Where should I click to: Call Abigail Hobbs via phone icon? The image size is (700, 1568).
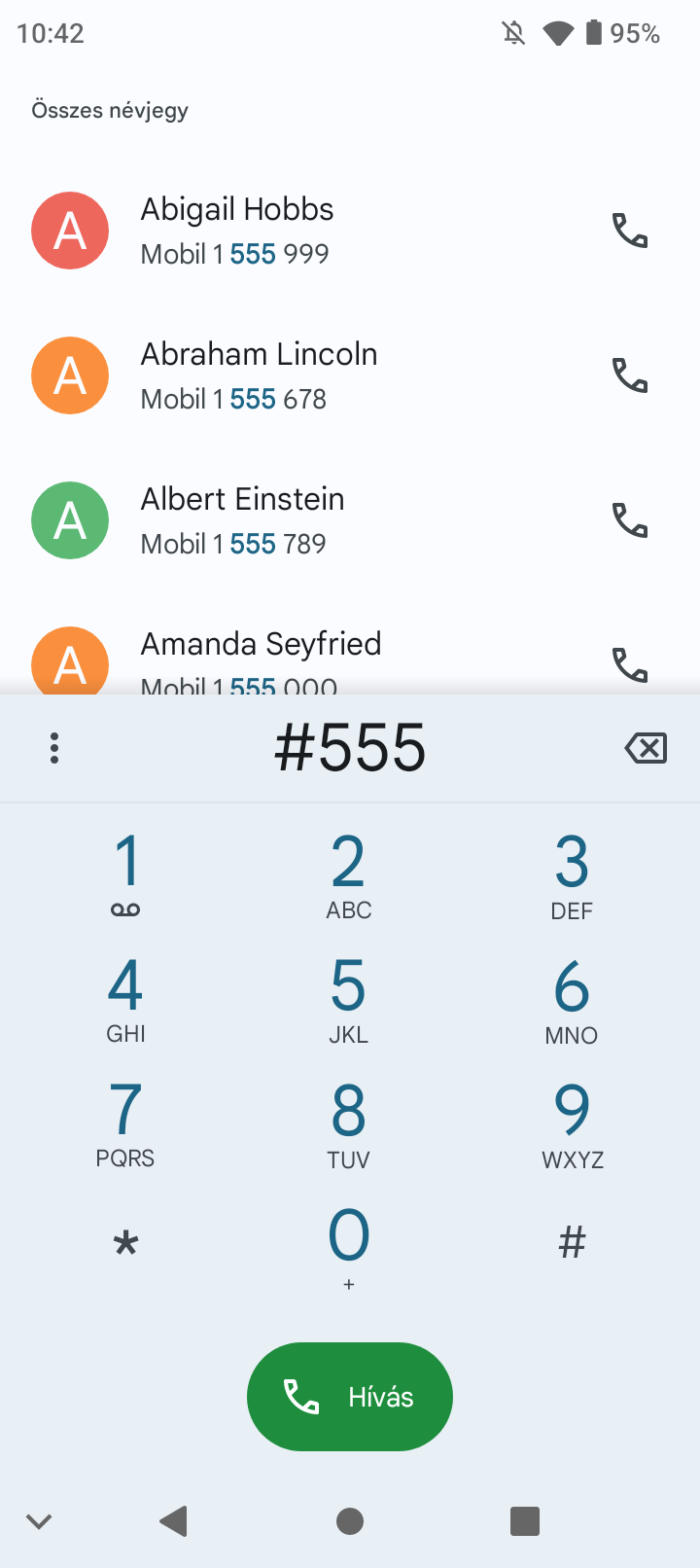[630, 232]
